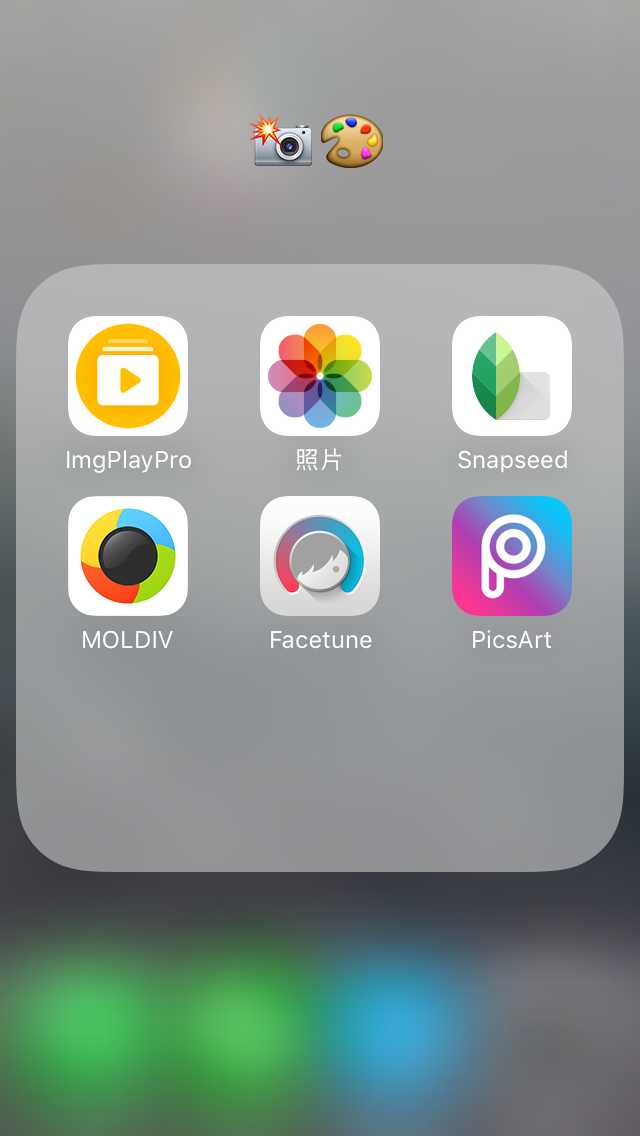Open the Facetune app

pyautogui.click(x=320, y=556)
